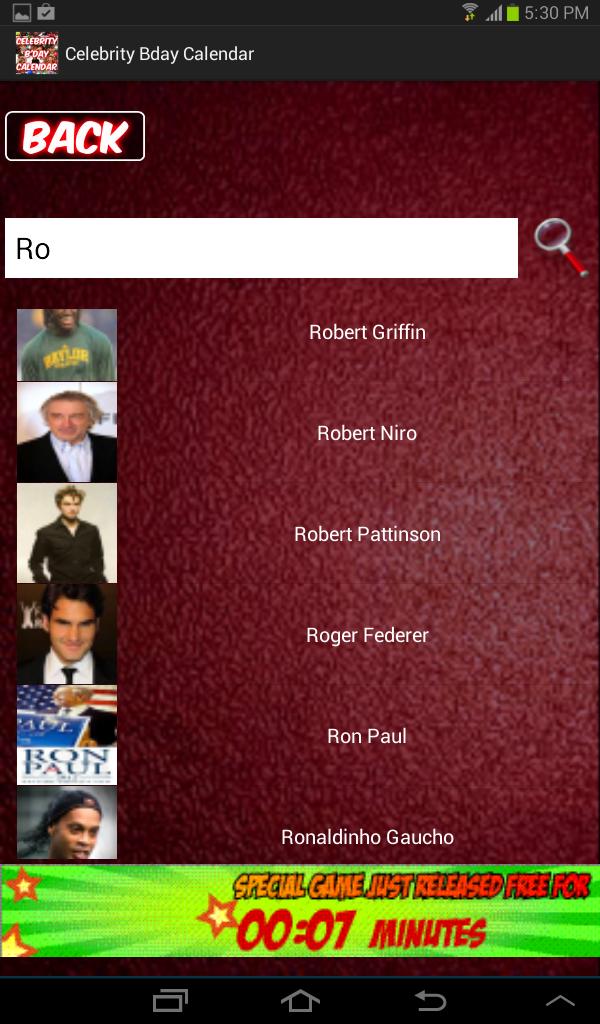The height and width of the screenshot is (1024, 600).
Task: Open Robert Pattinson's birthday entry
Action: 367,534
